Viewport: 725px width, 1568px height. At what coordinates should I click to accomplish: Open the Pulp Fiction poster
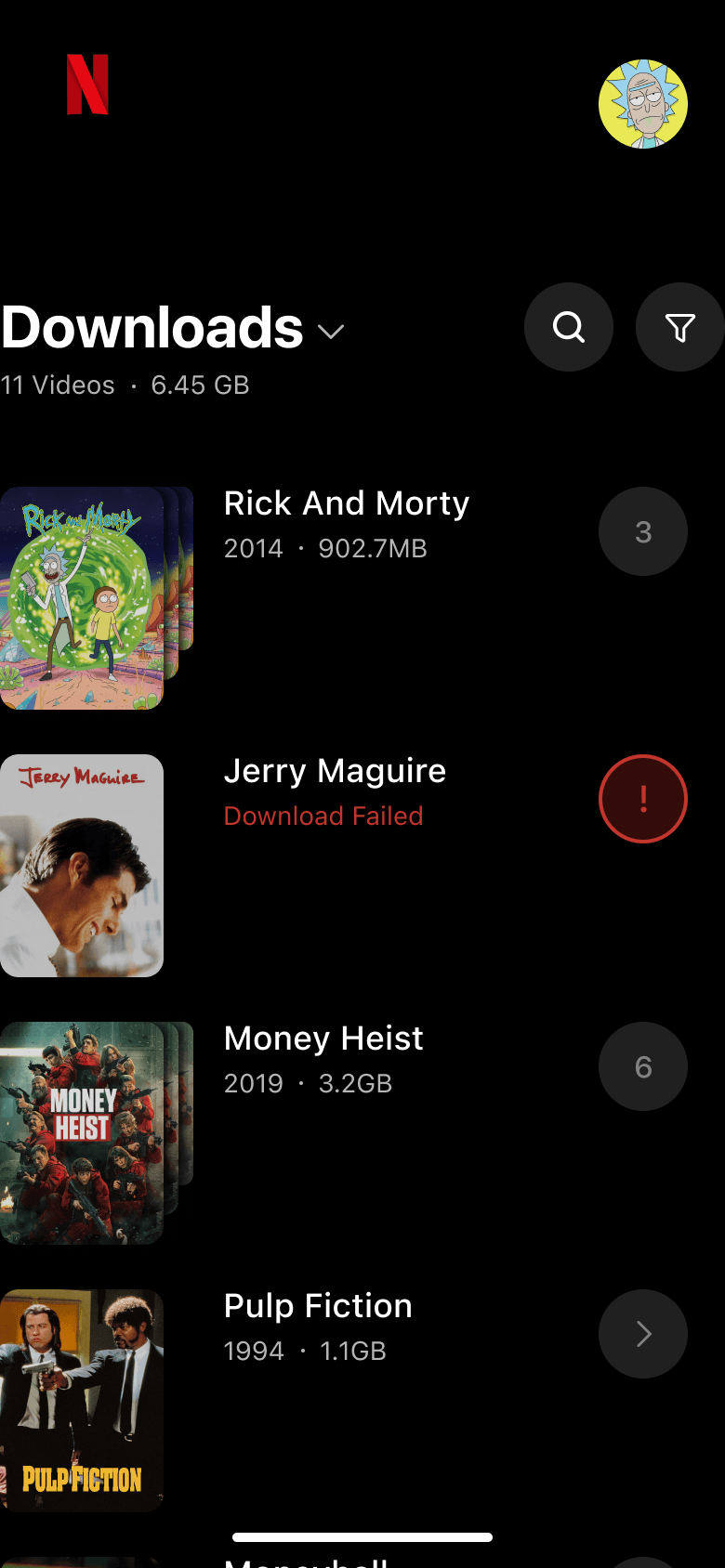pyautogui.click(x=82, y=1401)
